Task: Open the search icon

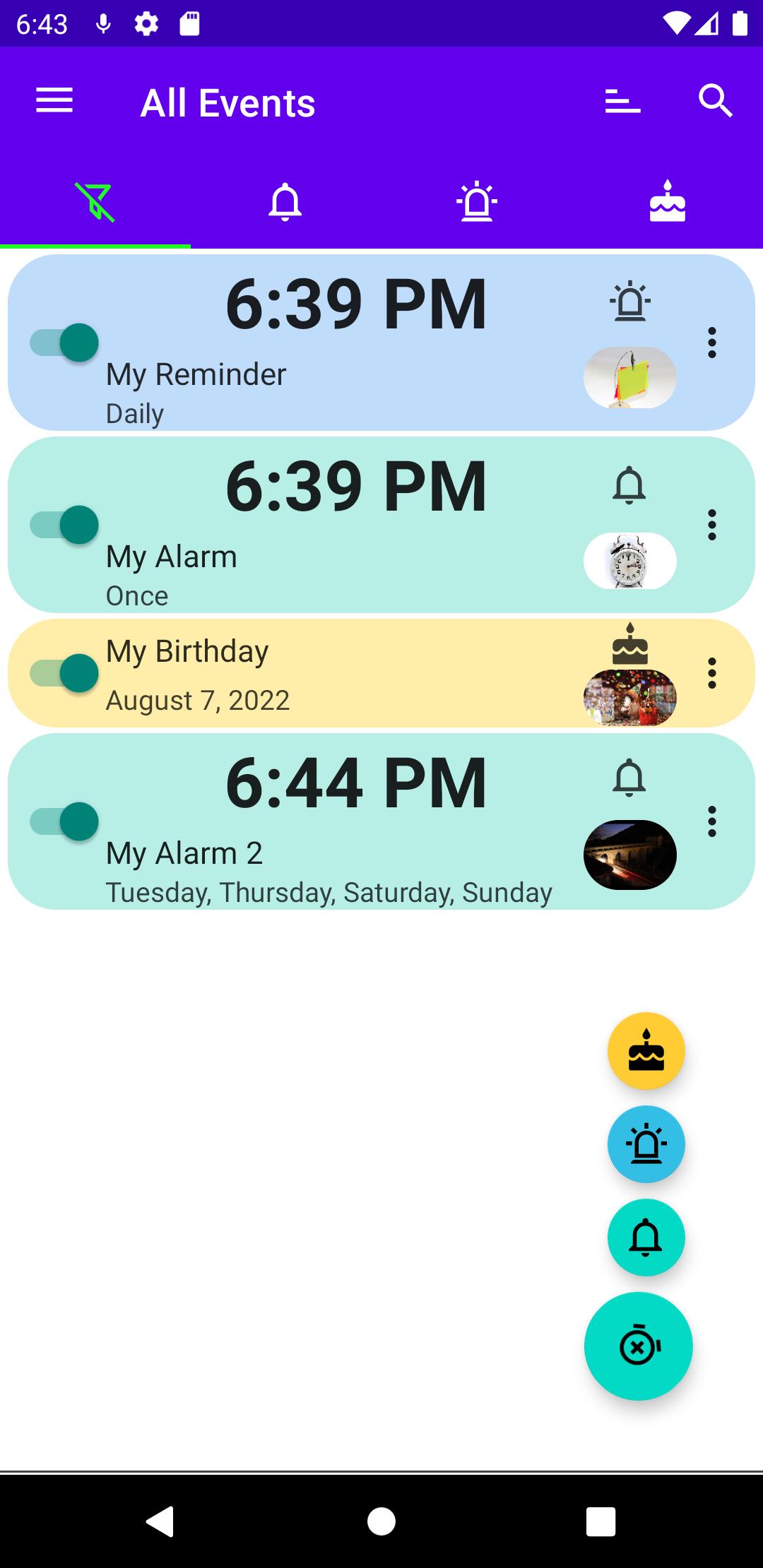Action: click(715, 101)
